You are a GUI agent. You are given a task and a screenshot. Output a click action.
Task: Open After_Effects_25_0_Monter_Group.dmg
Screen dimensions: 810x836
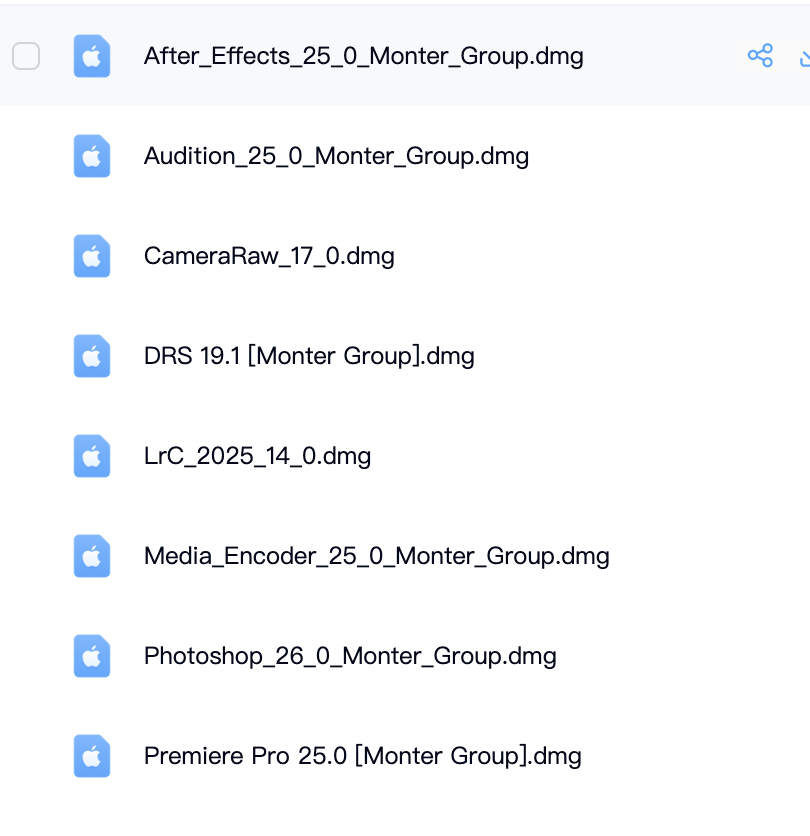[x=363, y=56]
